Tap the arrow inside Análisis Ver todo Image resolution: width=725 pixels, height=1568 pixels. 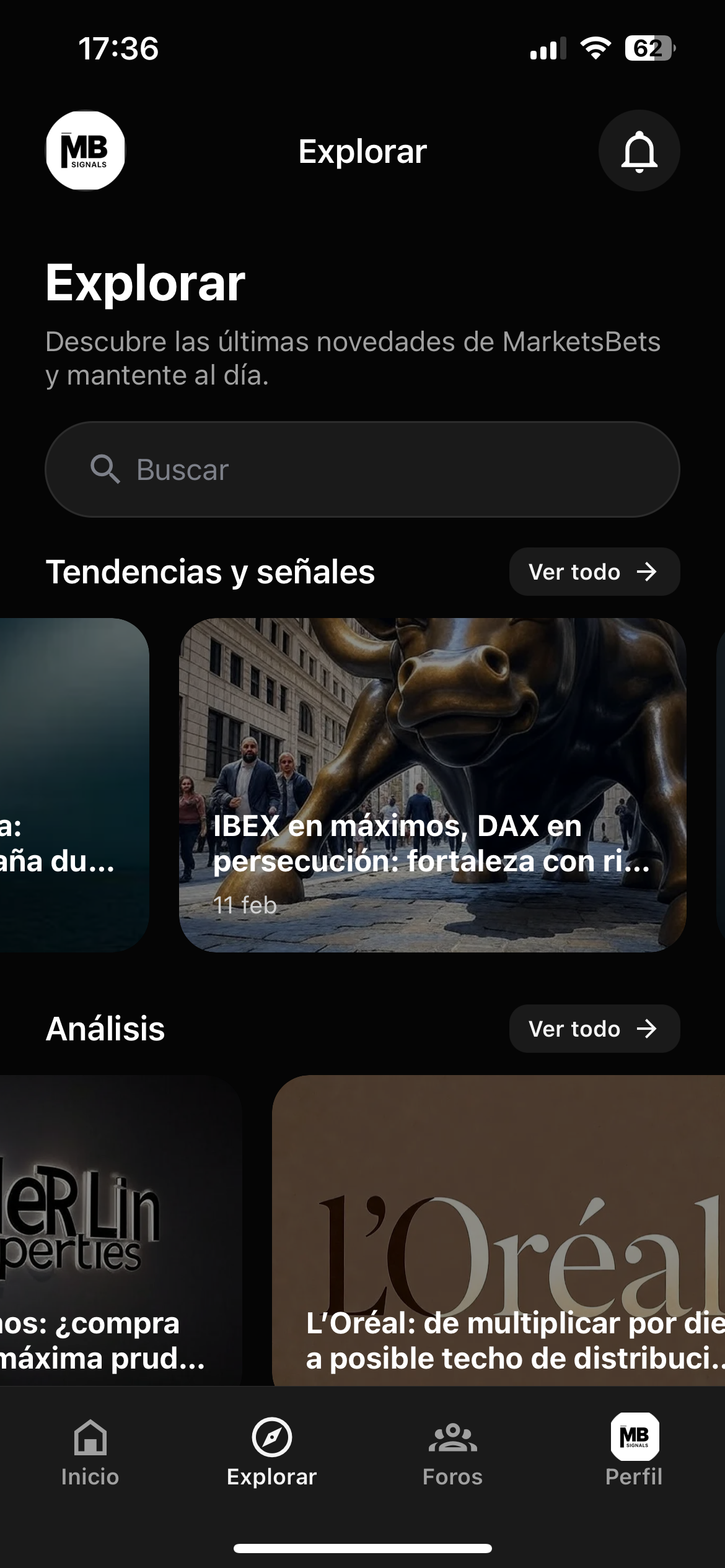[647, 1029]
